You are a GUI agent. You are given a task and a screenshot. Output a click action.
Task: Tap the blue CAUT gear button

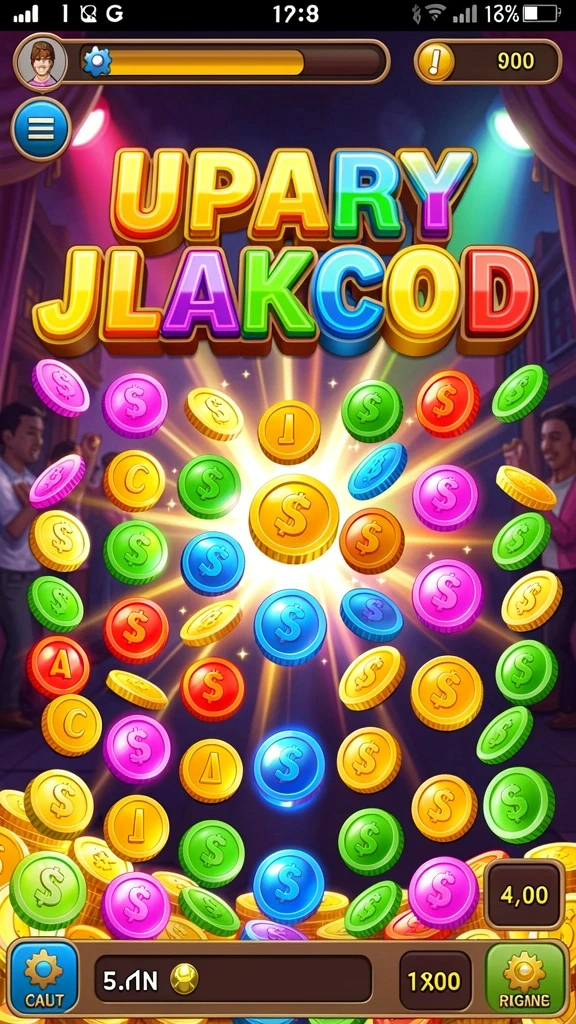tap(44, 978)
